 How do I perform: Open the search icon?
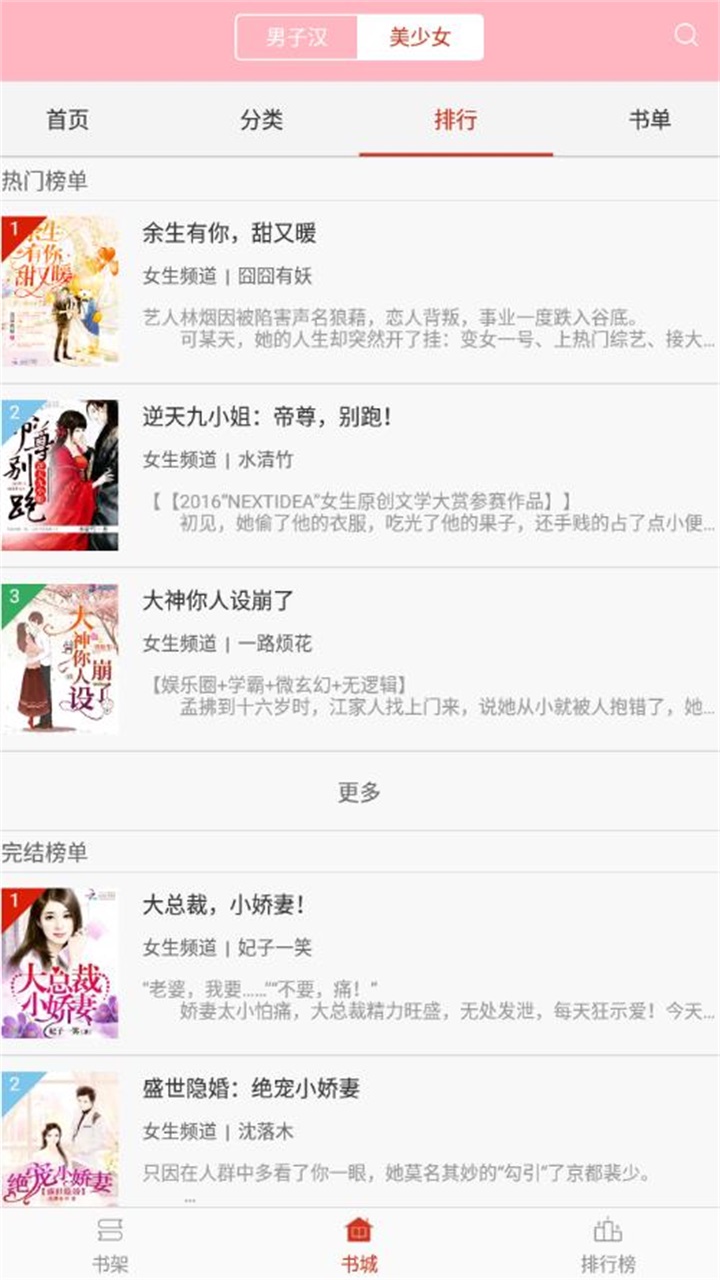(x=686, y=36)
